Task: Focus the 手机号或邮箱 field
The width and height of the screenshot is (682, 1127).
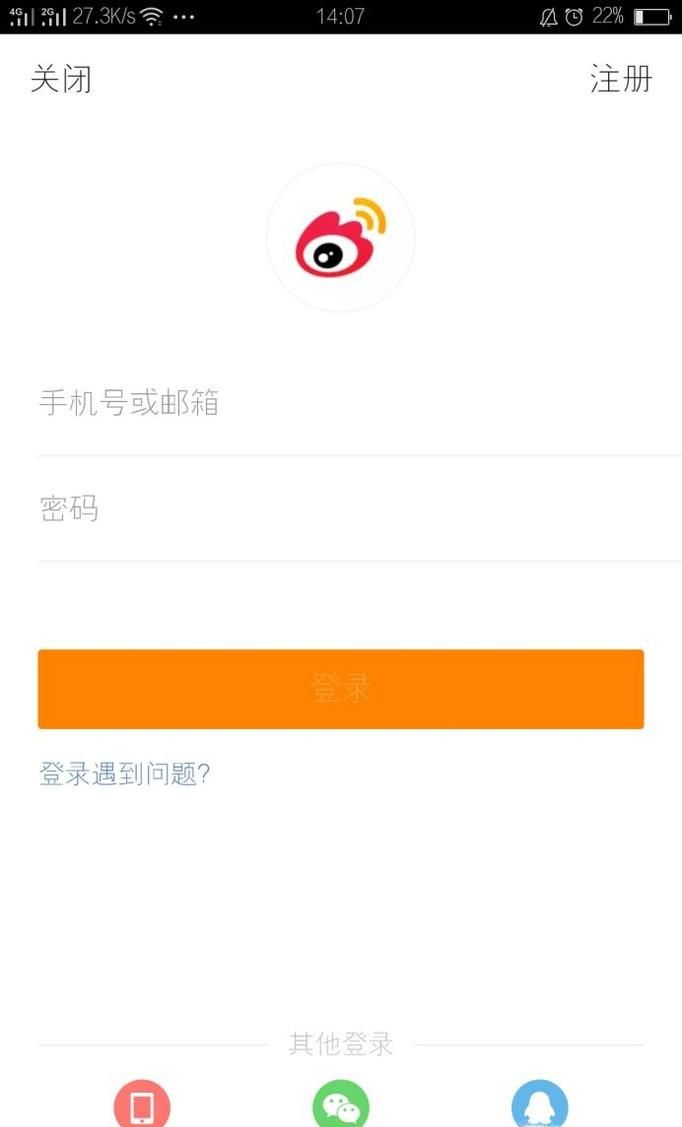Action: (x=340, y=404)
